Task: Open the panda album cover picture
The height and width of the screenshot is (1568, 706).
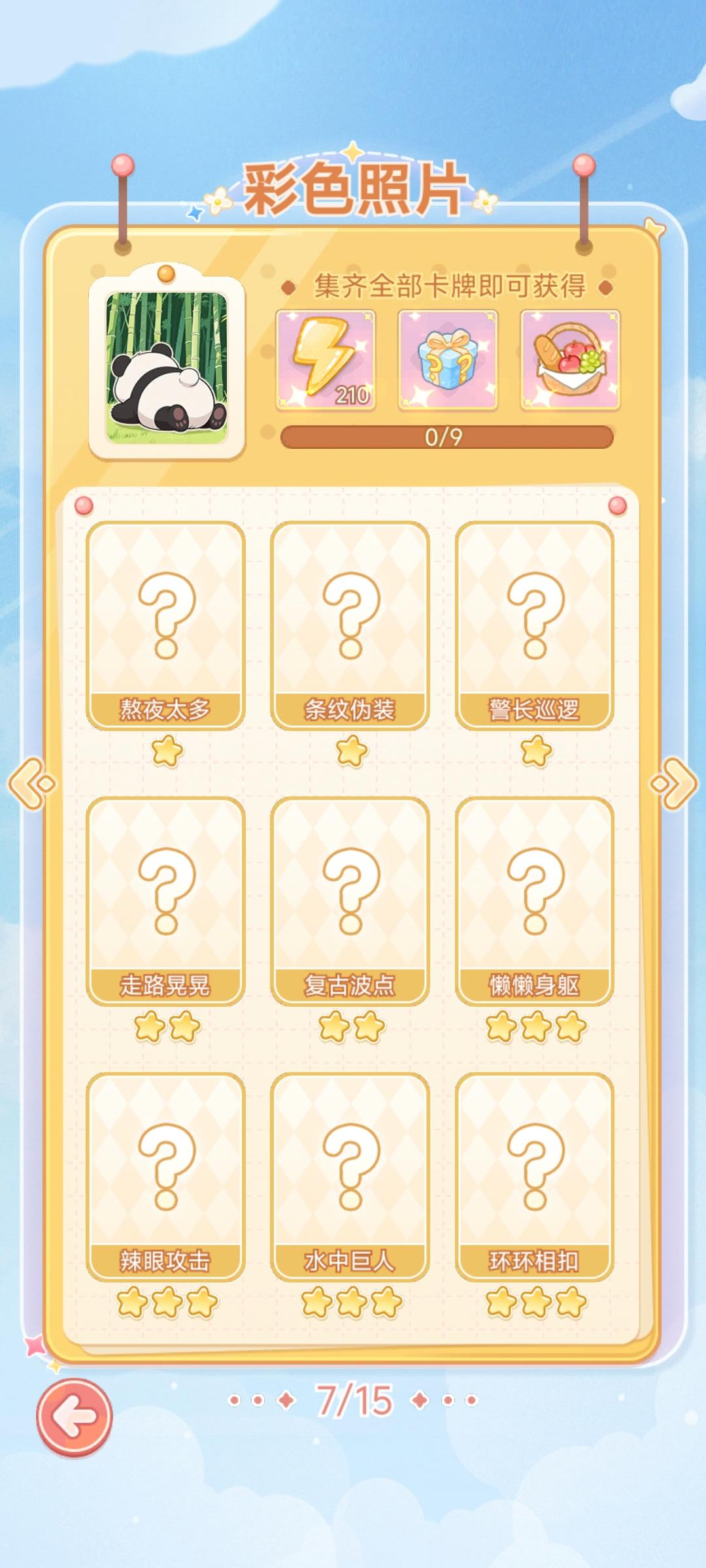Action: 167,367
